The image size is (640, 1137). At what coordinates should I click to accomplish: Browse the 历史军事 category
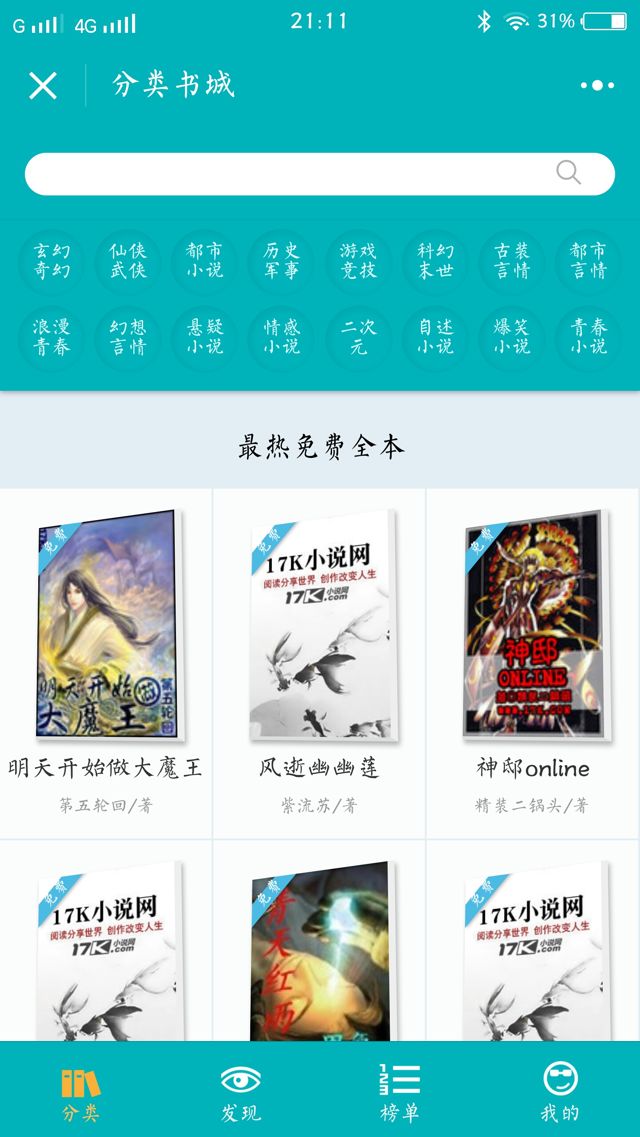coord(282,261)
